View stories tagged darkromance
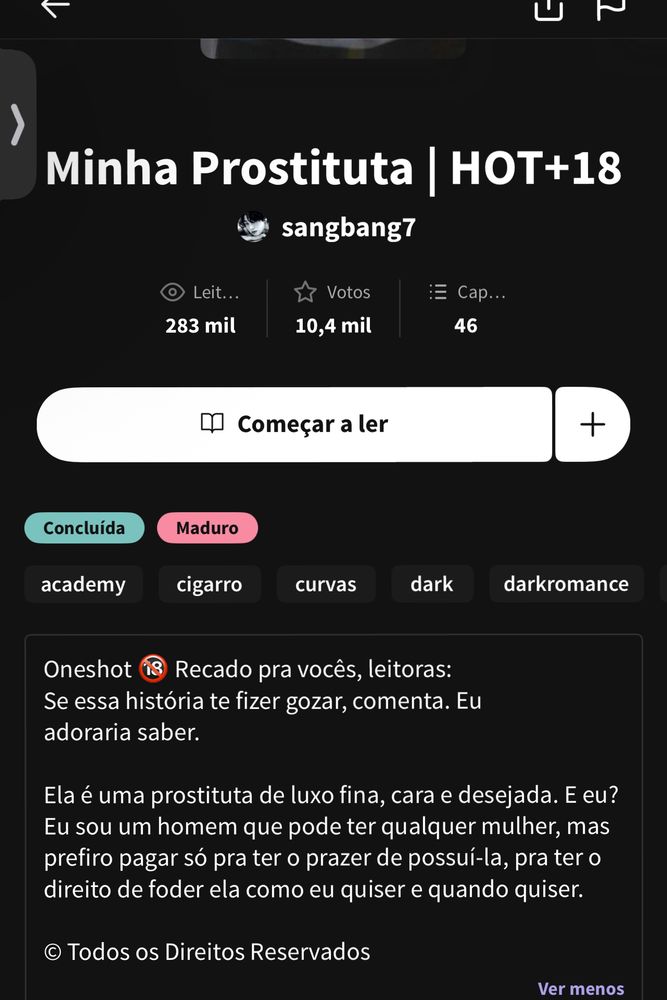The width and height of the screenshot is (667, 1000). [566, 584]
